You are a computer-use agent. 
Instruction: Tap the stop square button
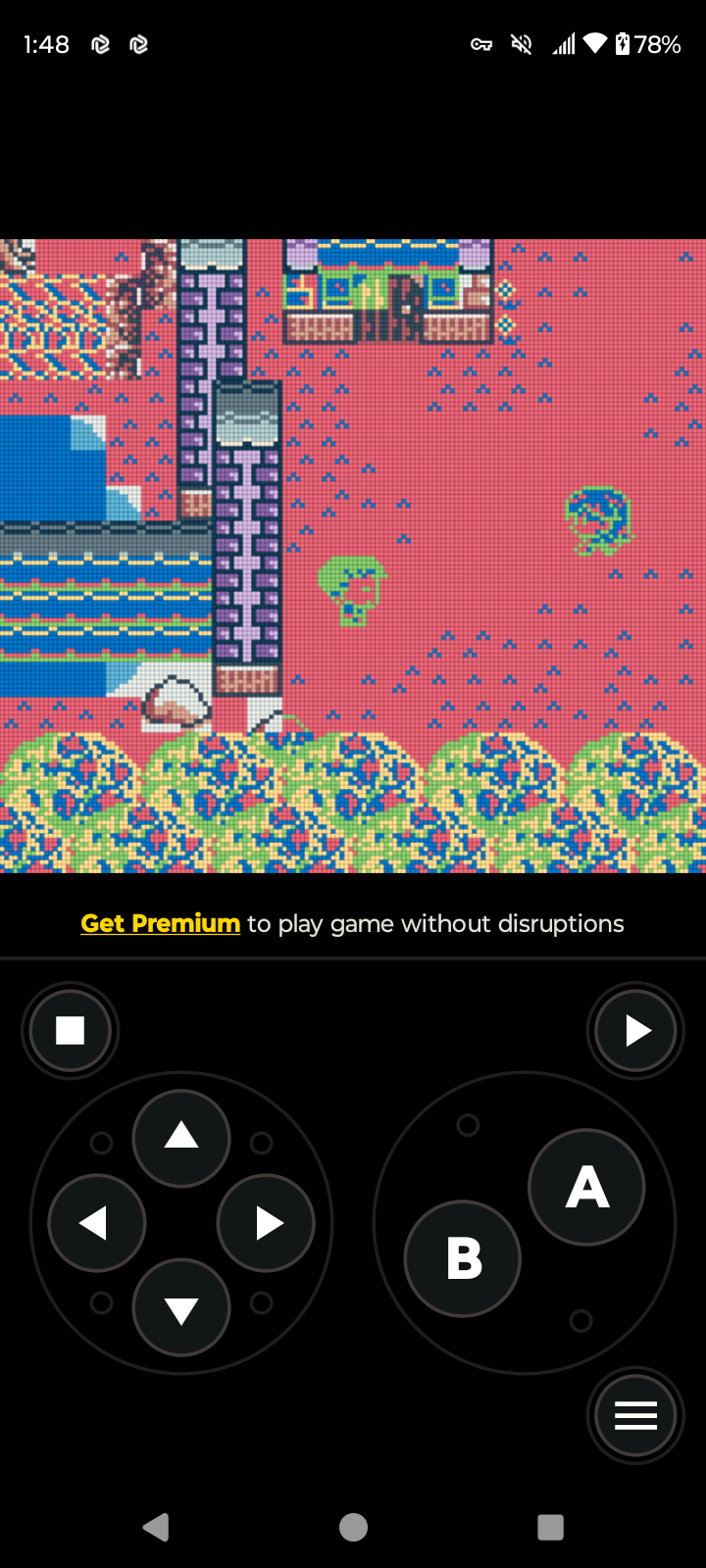[70, 1030]
